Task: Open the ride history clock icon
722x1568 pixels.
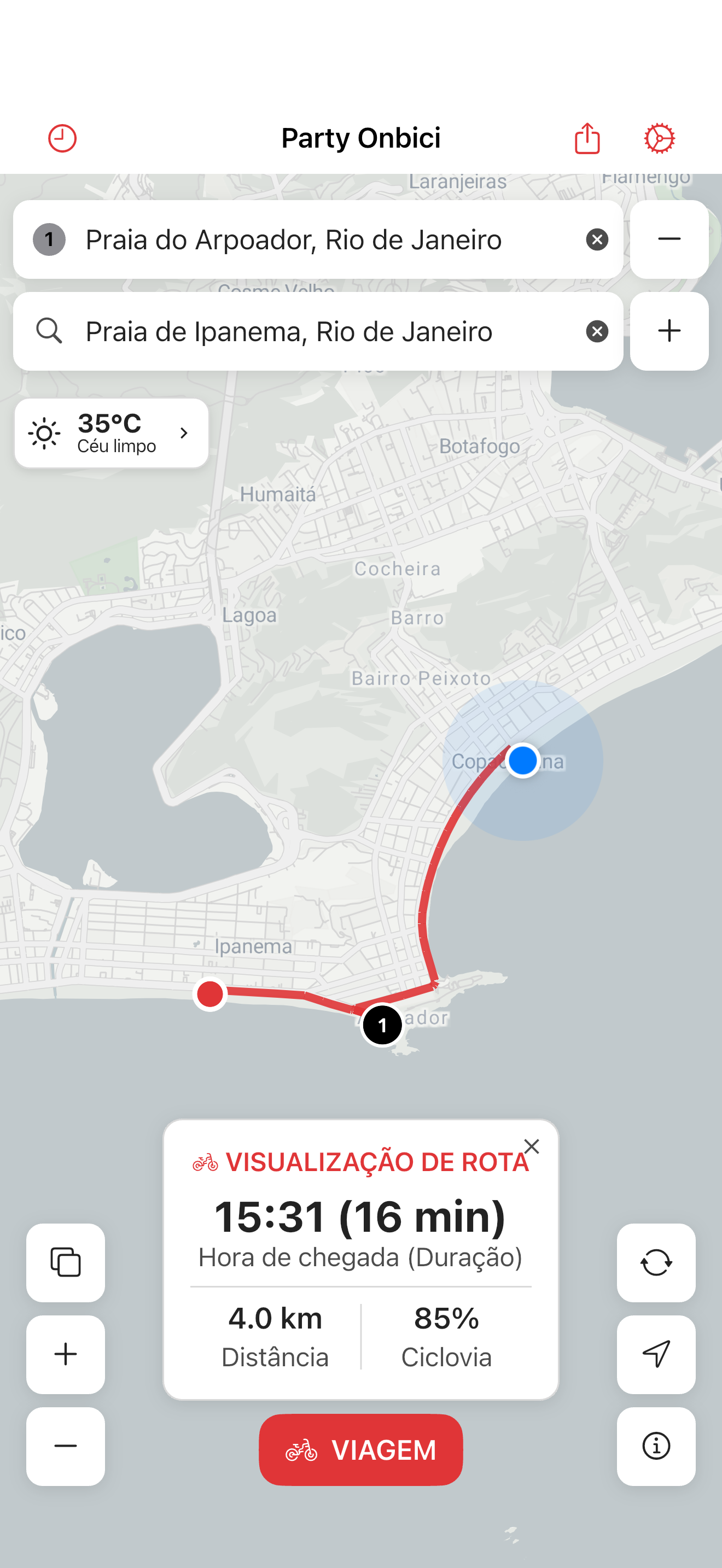Action: (62, 138)
